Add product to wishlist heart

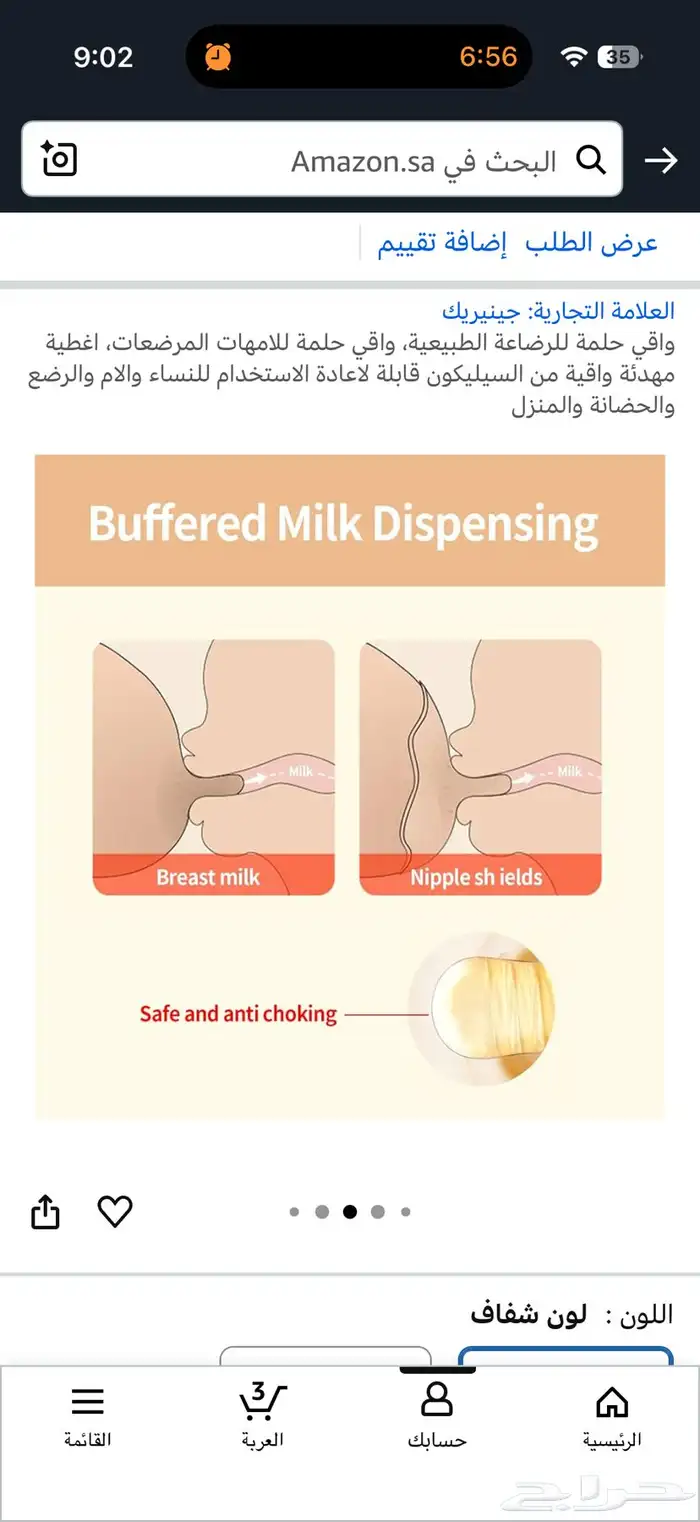[115, 1212]
